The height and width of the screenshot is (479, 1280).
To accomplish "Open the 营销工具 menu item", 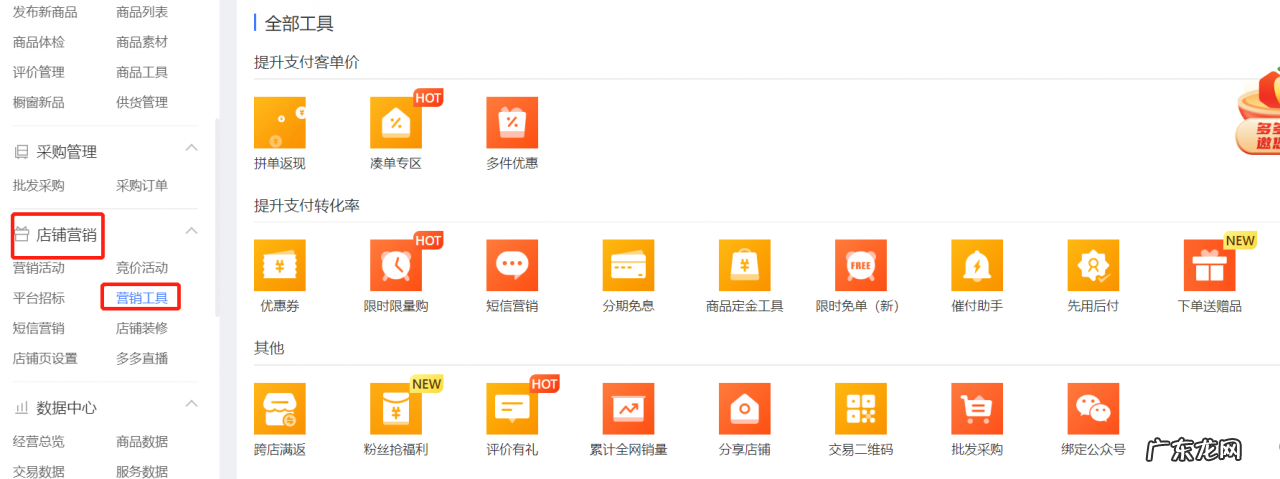I will (x=141, y=297).
